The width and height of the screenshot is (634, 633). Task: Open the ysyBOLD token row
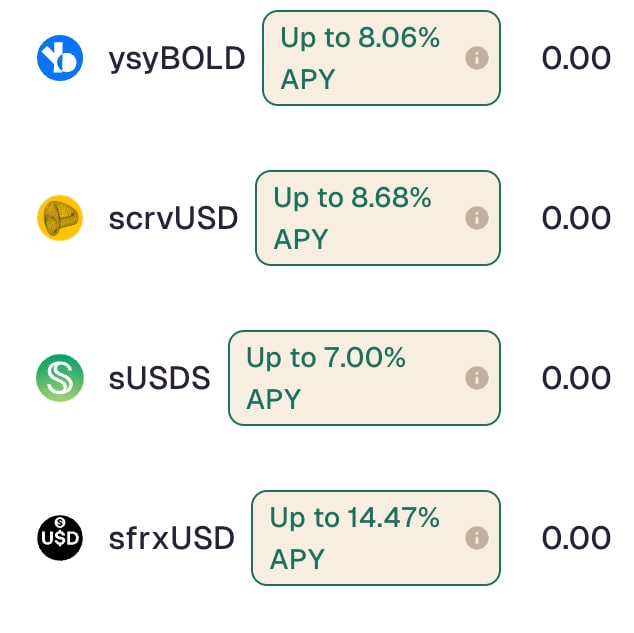[x=177, y=59]
